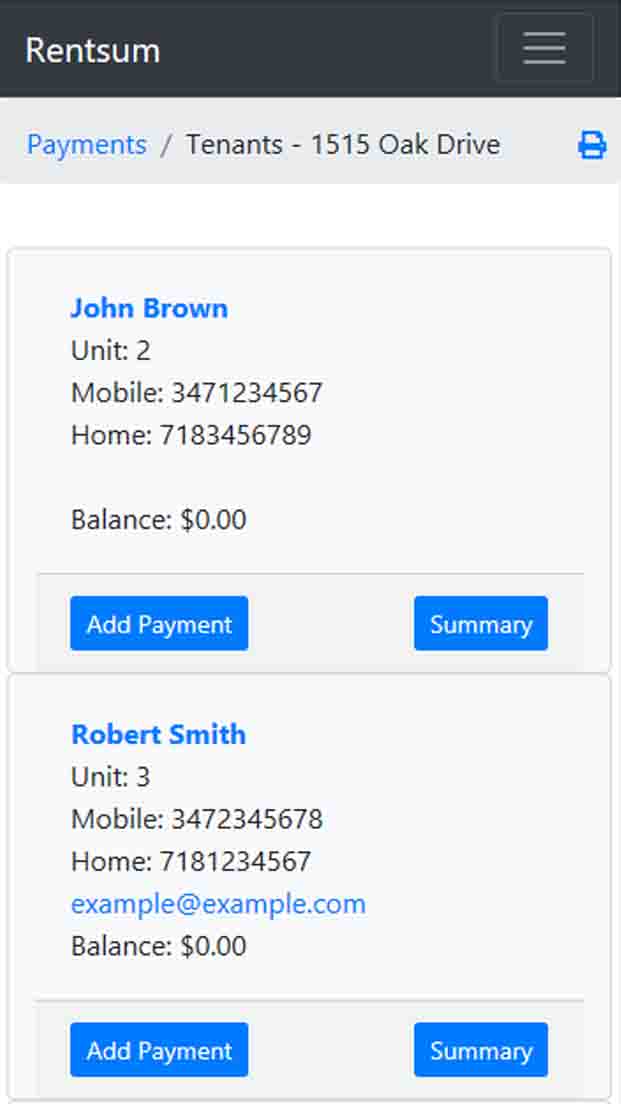621x1104 pixels.
Task: View Summary for John Brown
Action: pos(481,624)
